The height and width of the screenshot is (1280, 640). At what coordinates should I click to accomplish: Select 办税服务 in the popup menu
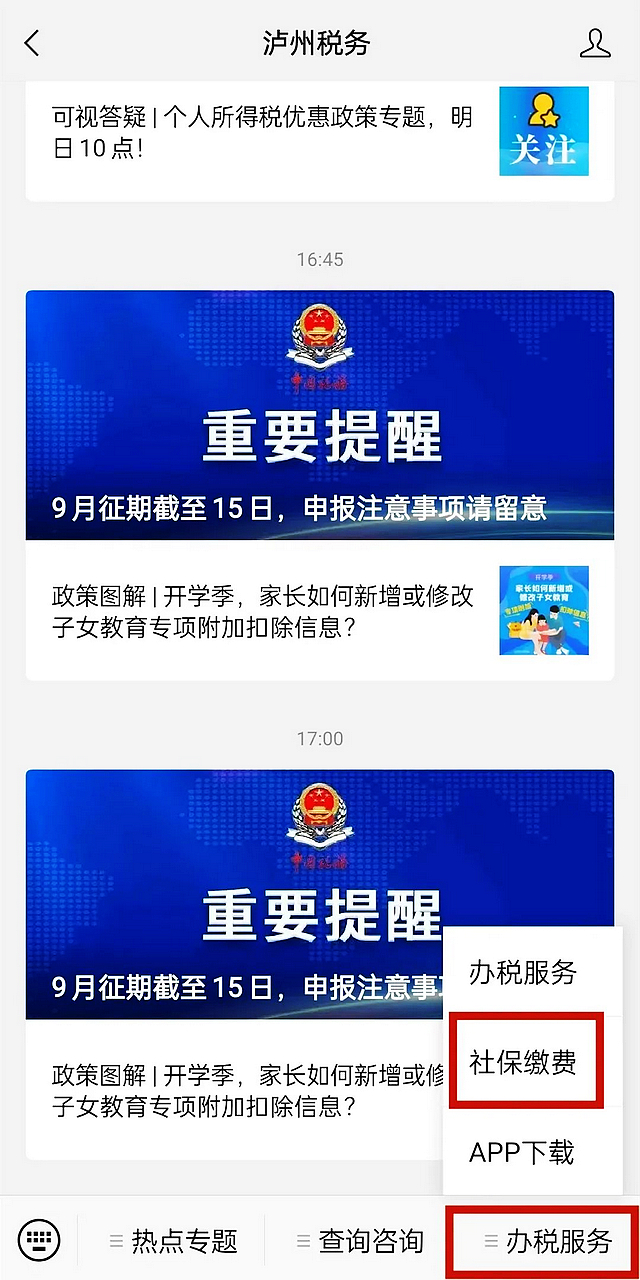click(x=523, y=972)
